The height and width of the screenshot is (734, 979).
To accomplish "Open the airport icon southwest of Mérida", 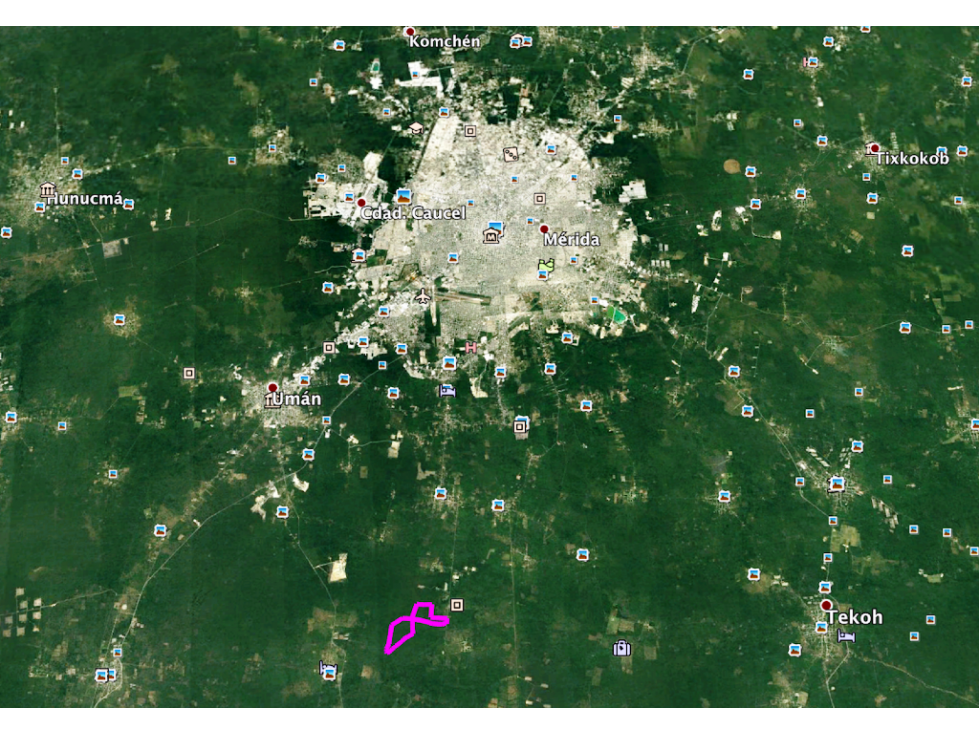I will click(x=422, y=296).
